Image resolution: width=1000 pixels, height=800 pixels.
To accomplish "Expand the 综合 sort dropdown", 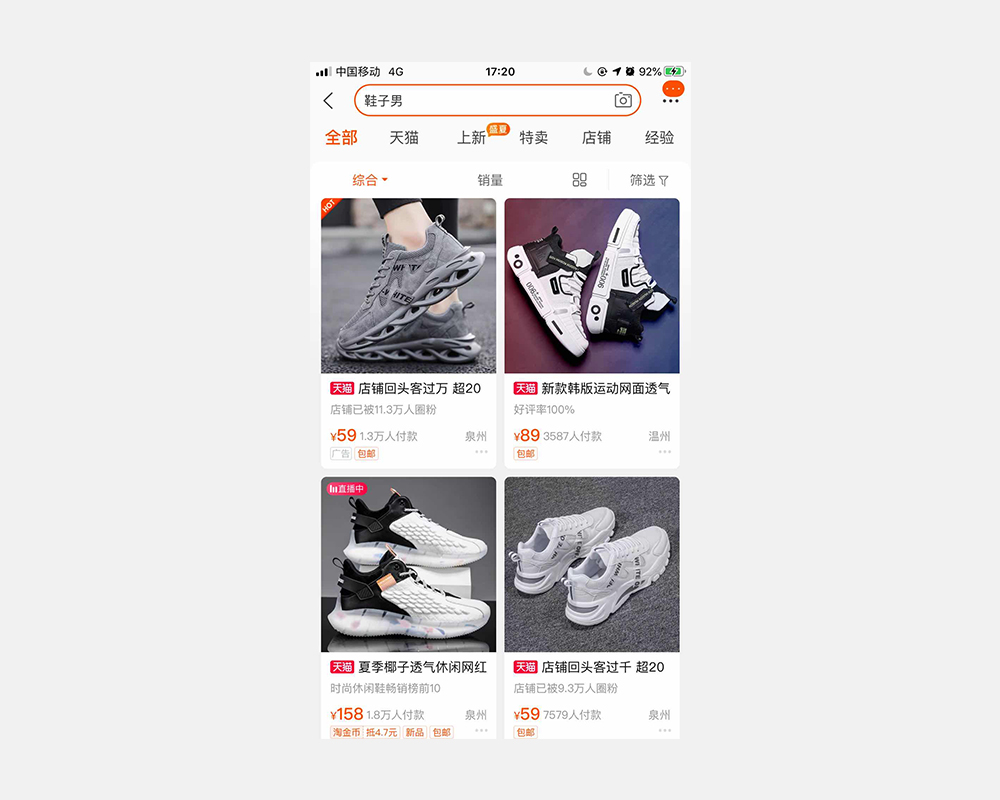I will click(370, 180).
